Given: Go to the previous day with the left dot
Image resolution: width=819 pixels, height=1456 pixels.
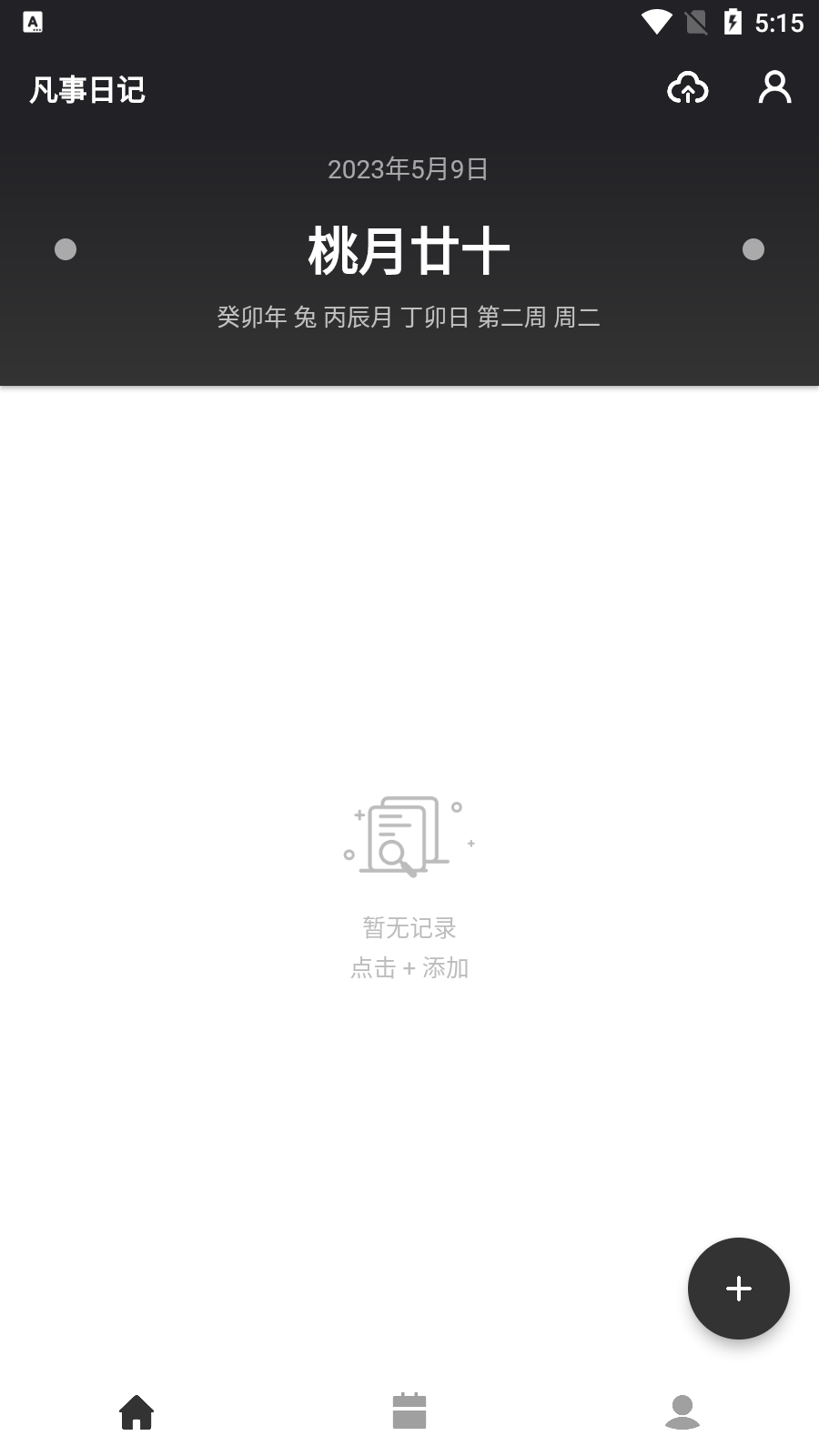Looking at the screenshot, I should tap(66, 249).
